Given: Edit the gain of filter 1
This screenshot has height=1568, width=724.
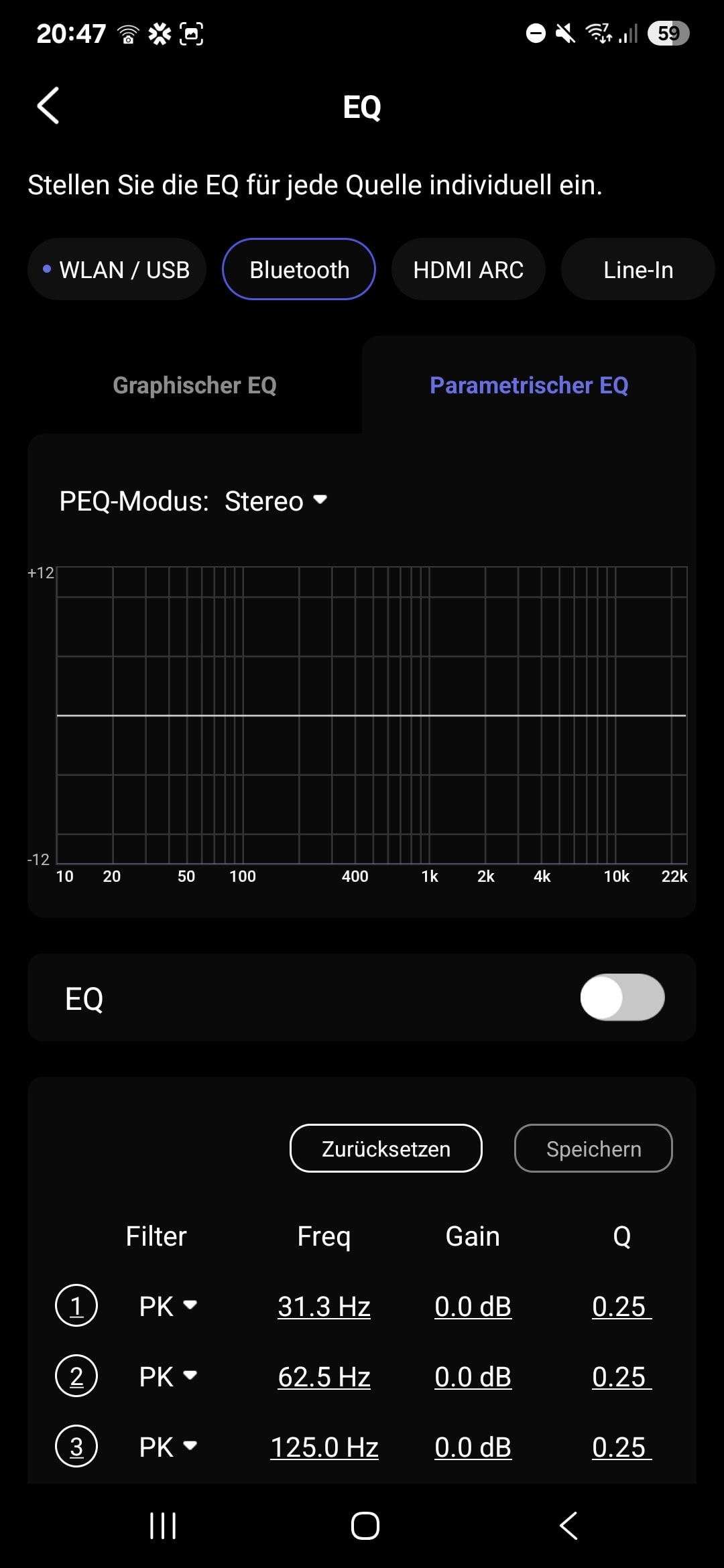Looking at the screenshot, I should [x=473, y=1306].
